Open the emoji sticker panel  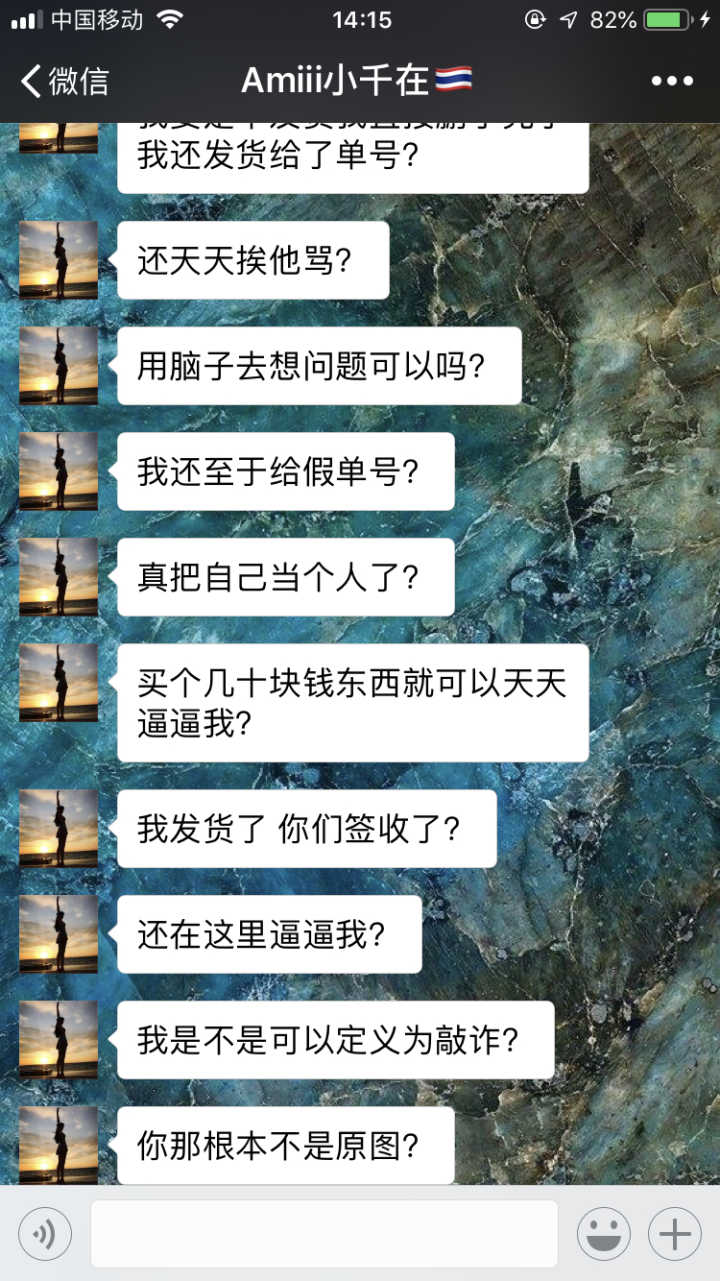point(603,1234)
